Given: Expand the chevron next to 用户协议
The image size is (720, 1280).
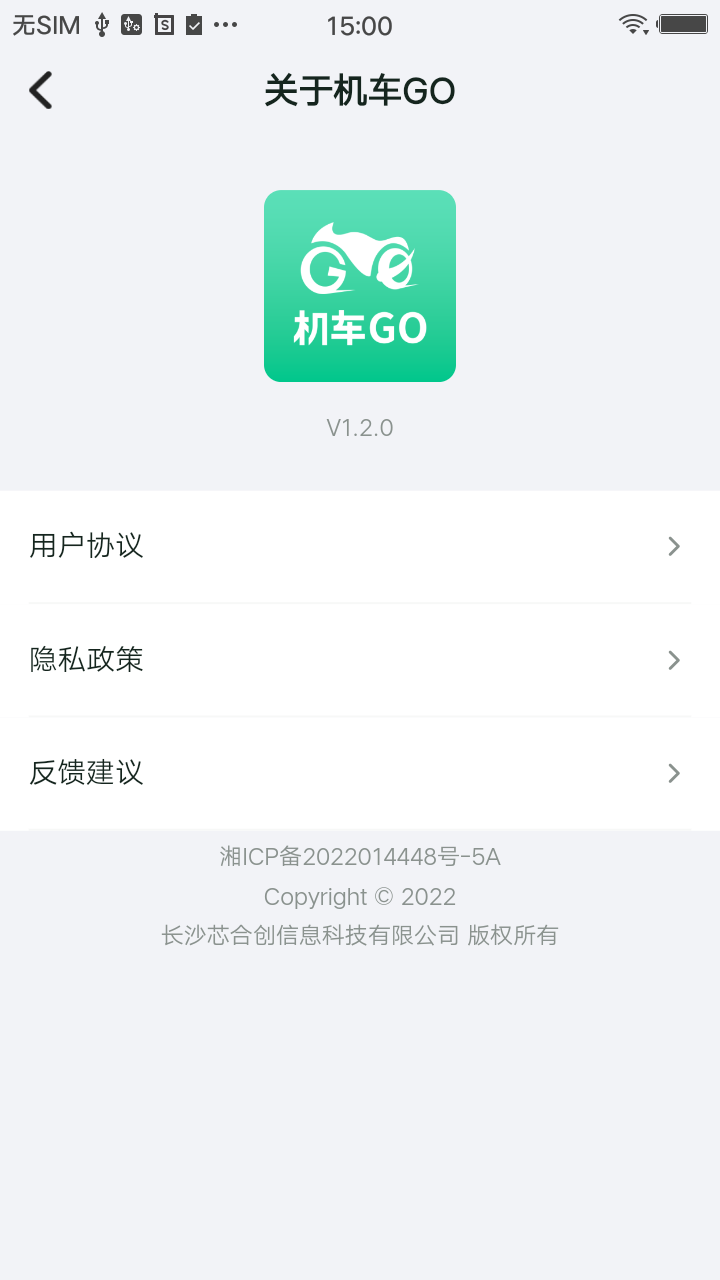Looking at the screenshot, I should click(x=675, y=546).
